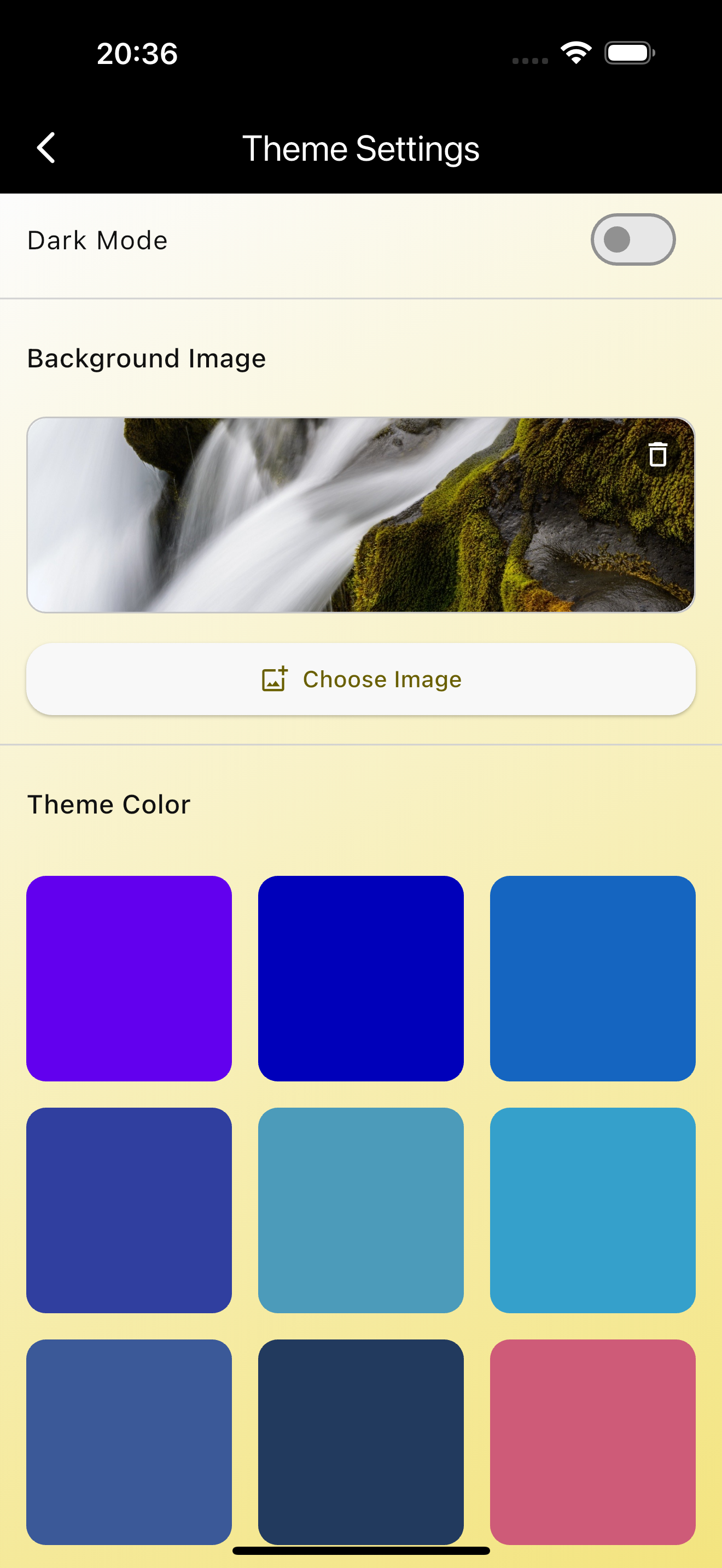This screenshot has width=722, height=1568.
Task: Choose the sky blue theme color
Action: point(592,1210)
